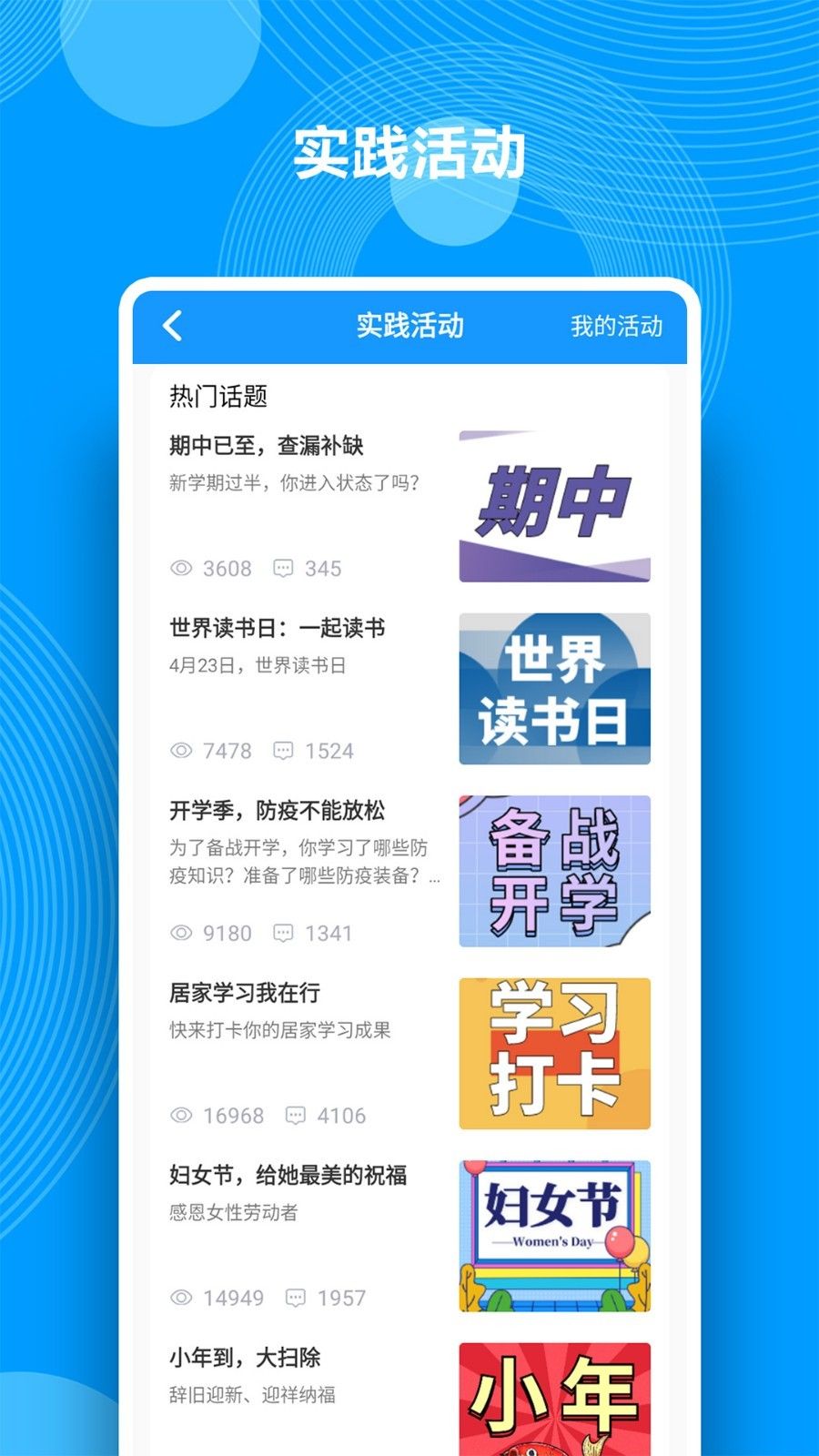Click the 热门话题 section heading
This screenshot has height=1456, width=819.
218,395
